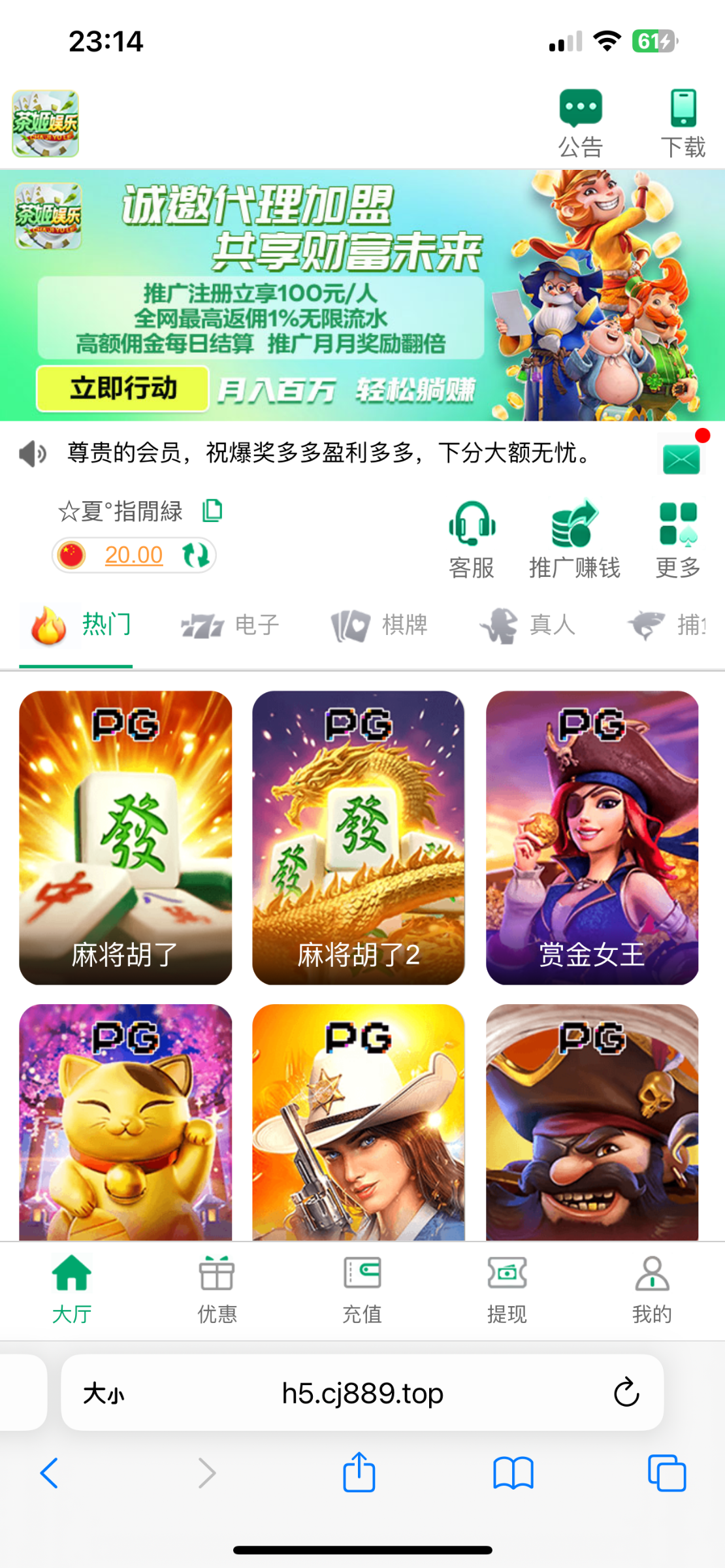Open 推广赚钱 promotion page
Viewport: 725px width, 1568px height.
point(574,540)
